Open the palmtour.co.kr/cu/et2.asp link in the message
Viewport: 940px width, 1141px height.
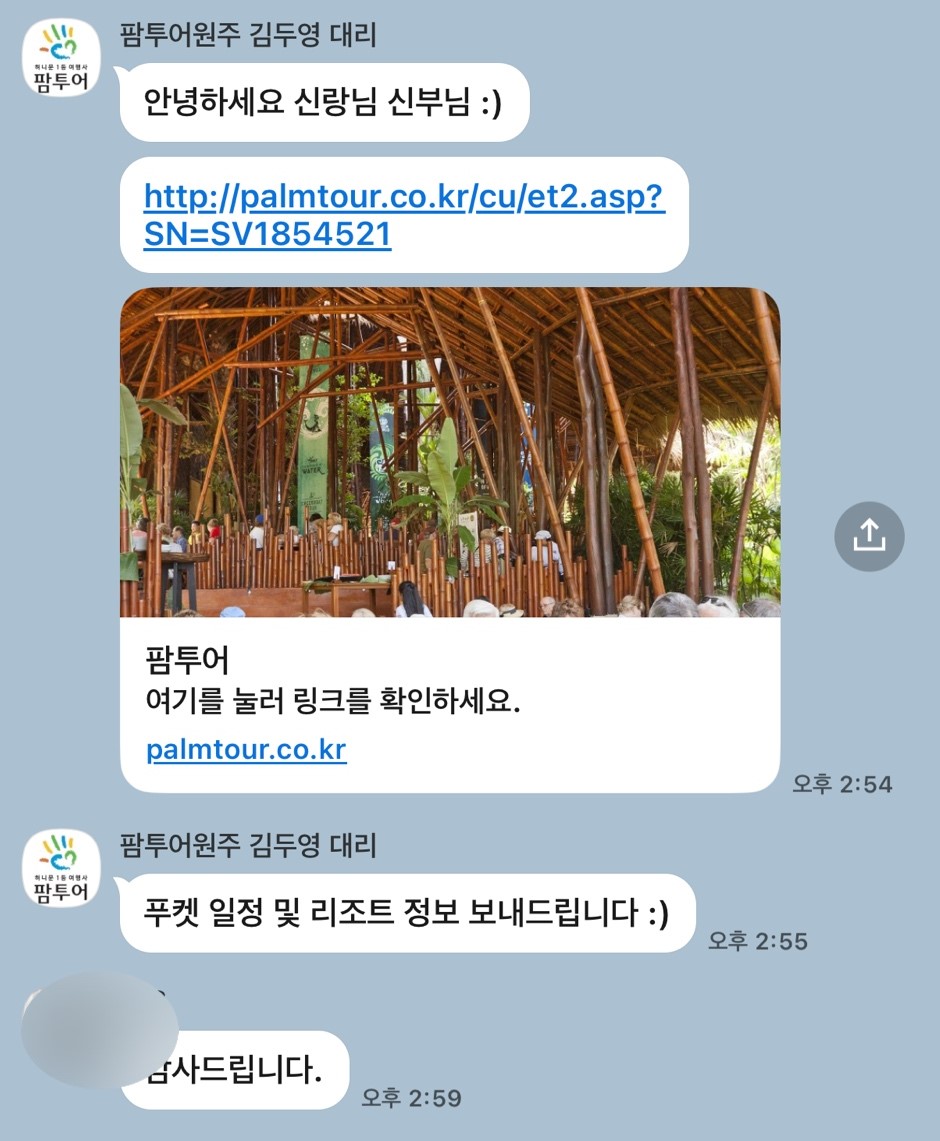404,214
